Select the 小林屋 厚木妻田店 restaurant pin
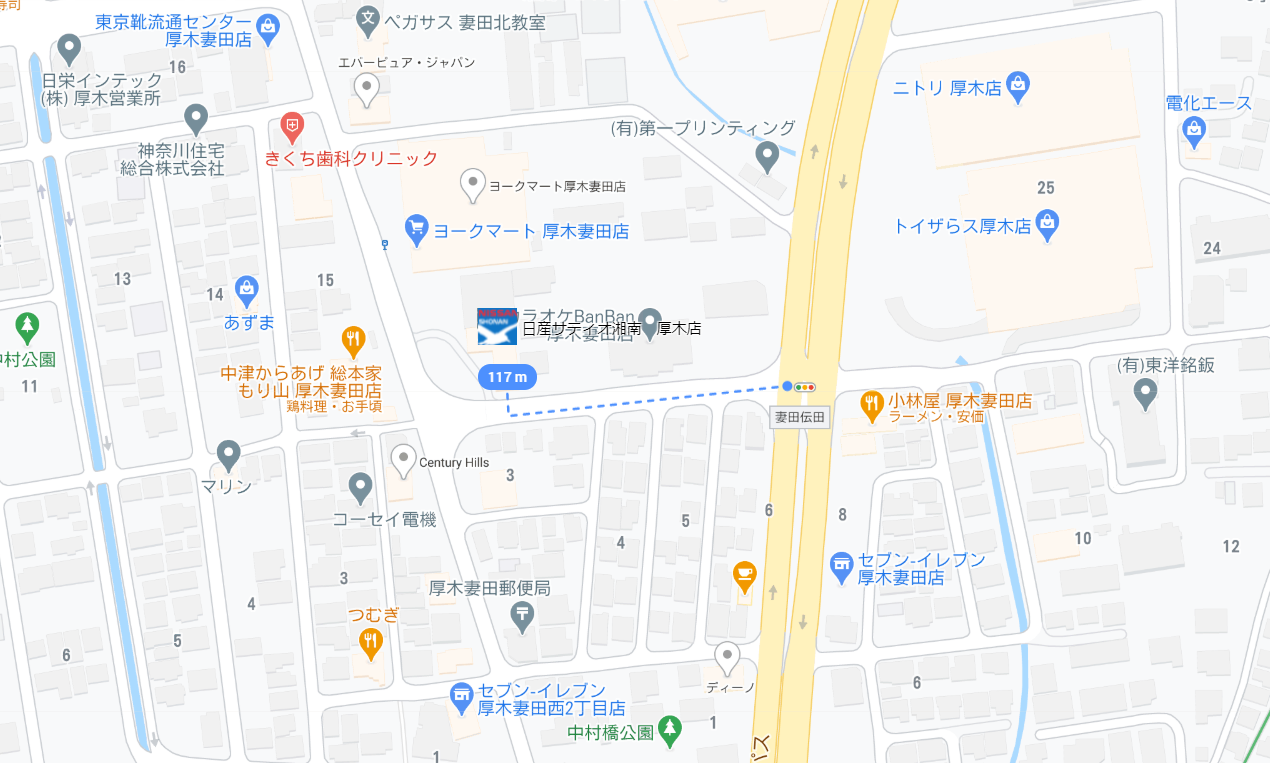This screenshot has width=1270, height=763. tap(872, 403)
